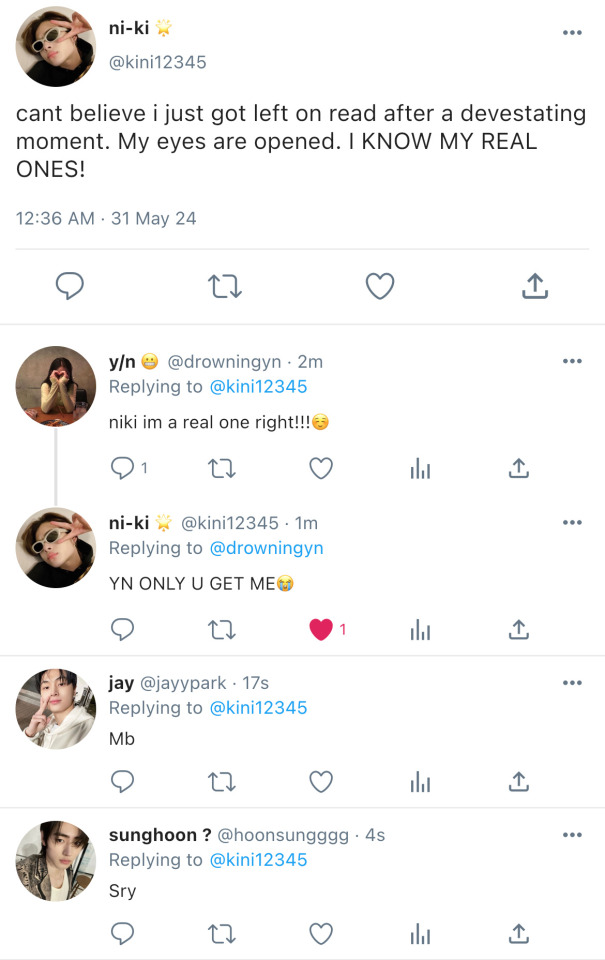Like ni-ki's main tweet
Viewport: 605px width, 960px height.
pyautogui.click(x=379, y=287)
